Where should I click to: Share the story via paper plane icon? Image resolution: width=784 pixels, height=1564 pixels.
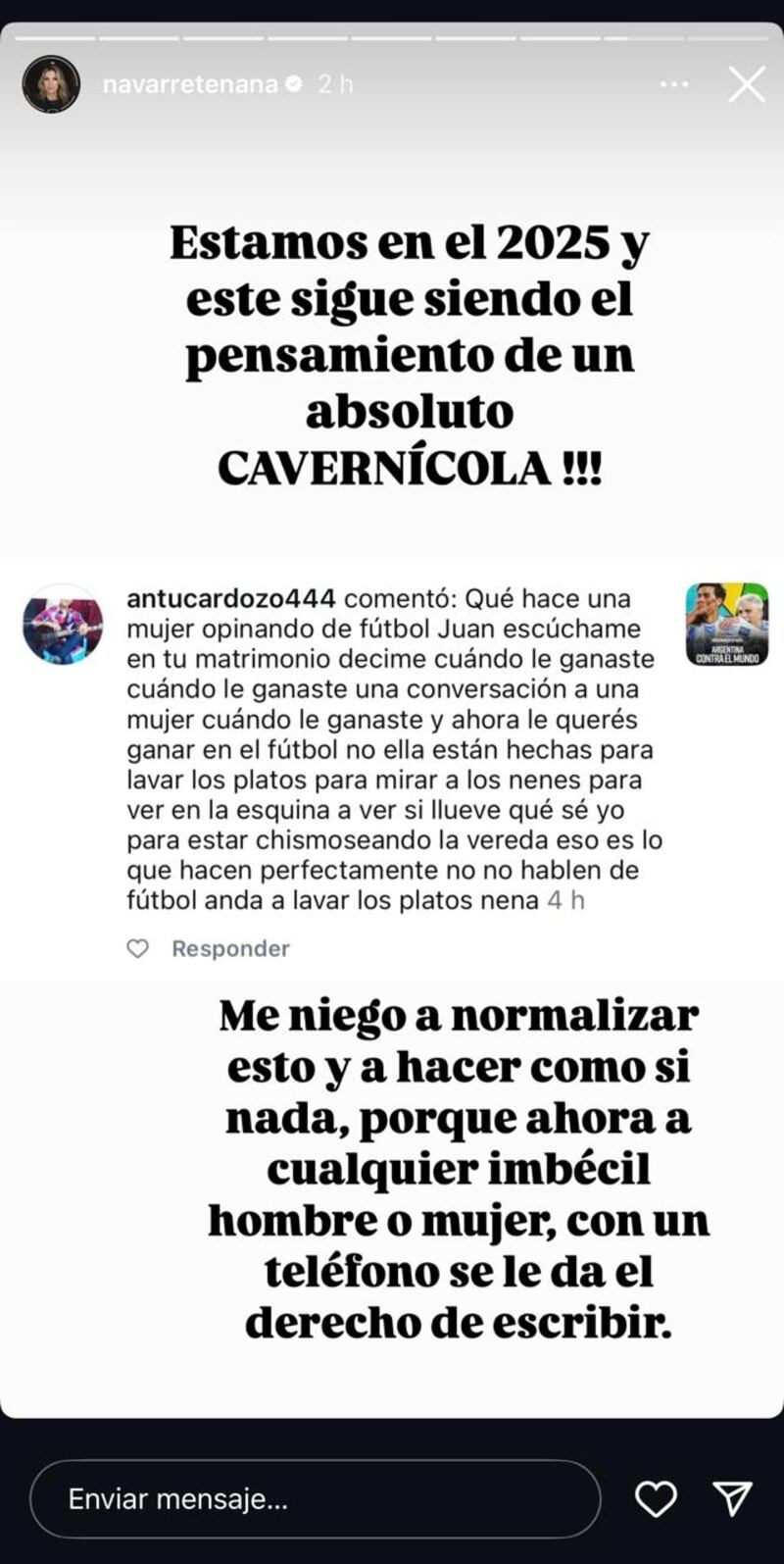click(732, 1498)
